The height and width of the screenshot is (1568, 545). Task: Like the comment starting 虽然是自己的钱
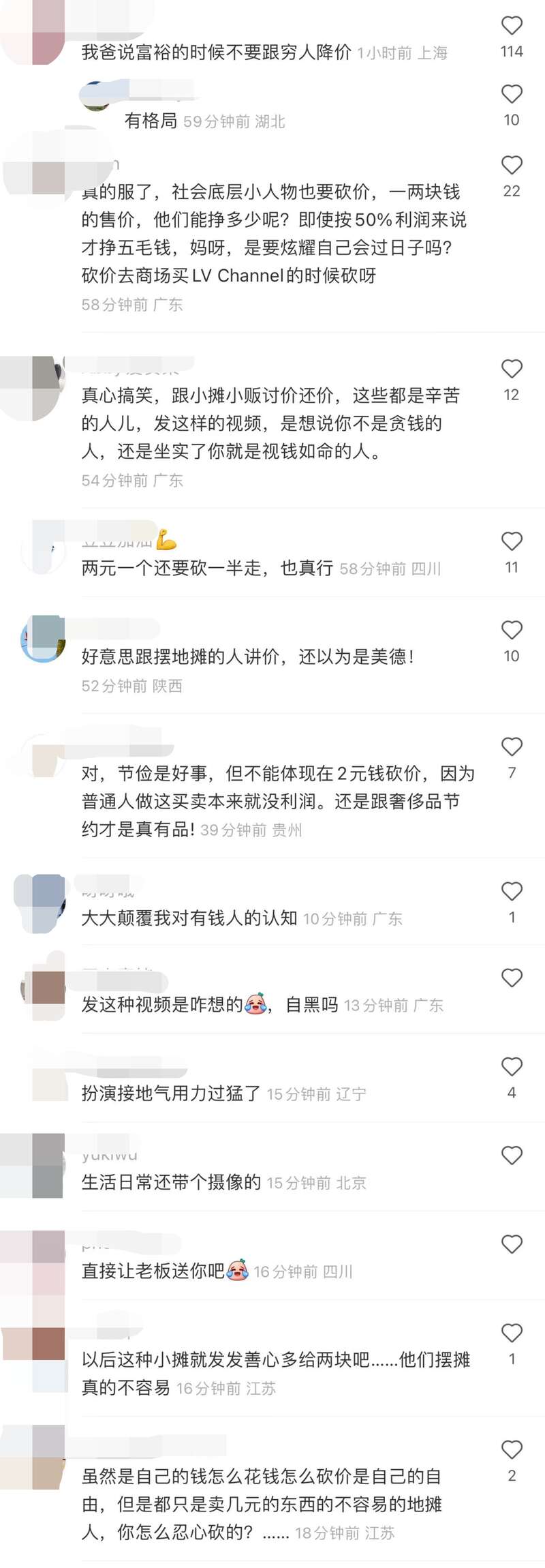point(512,1449)
